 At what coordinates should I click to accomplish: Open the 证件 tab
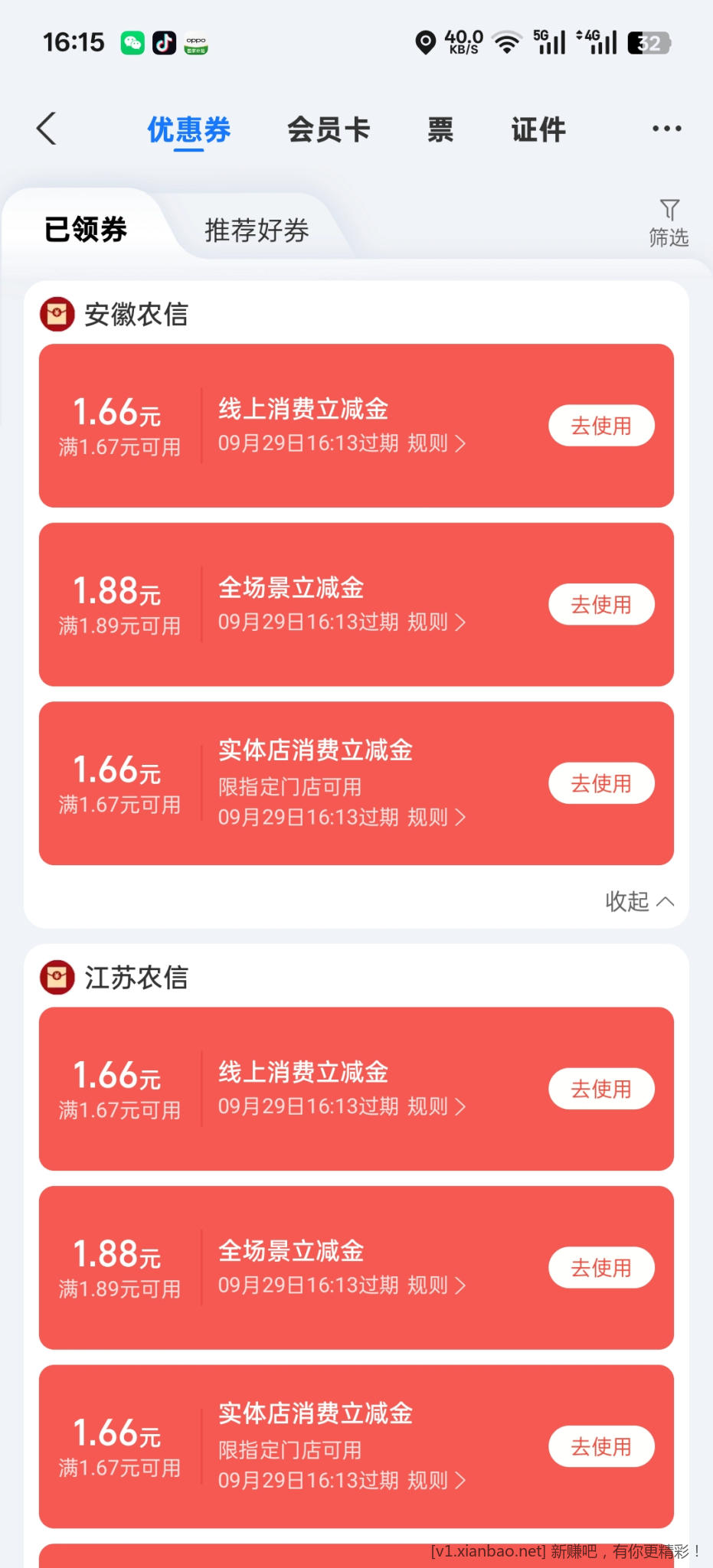coord(538,129)
